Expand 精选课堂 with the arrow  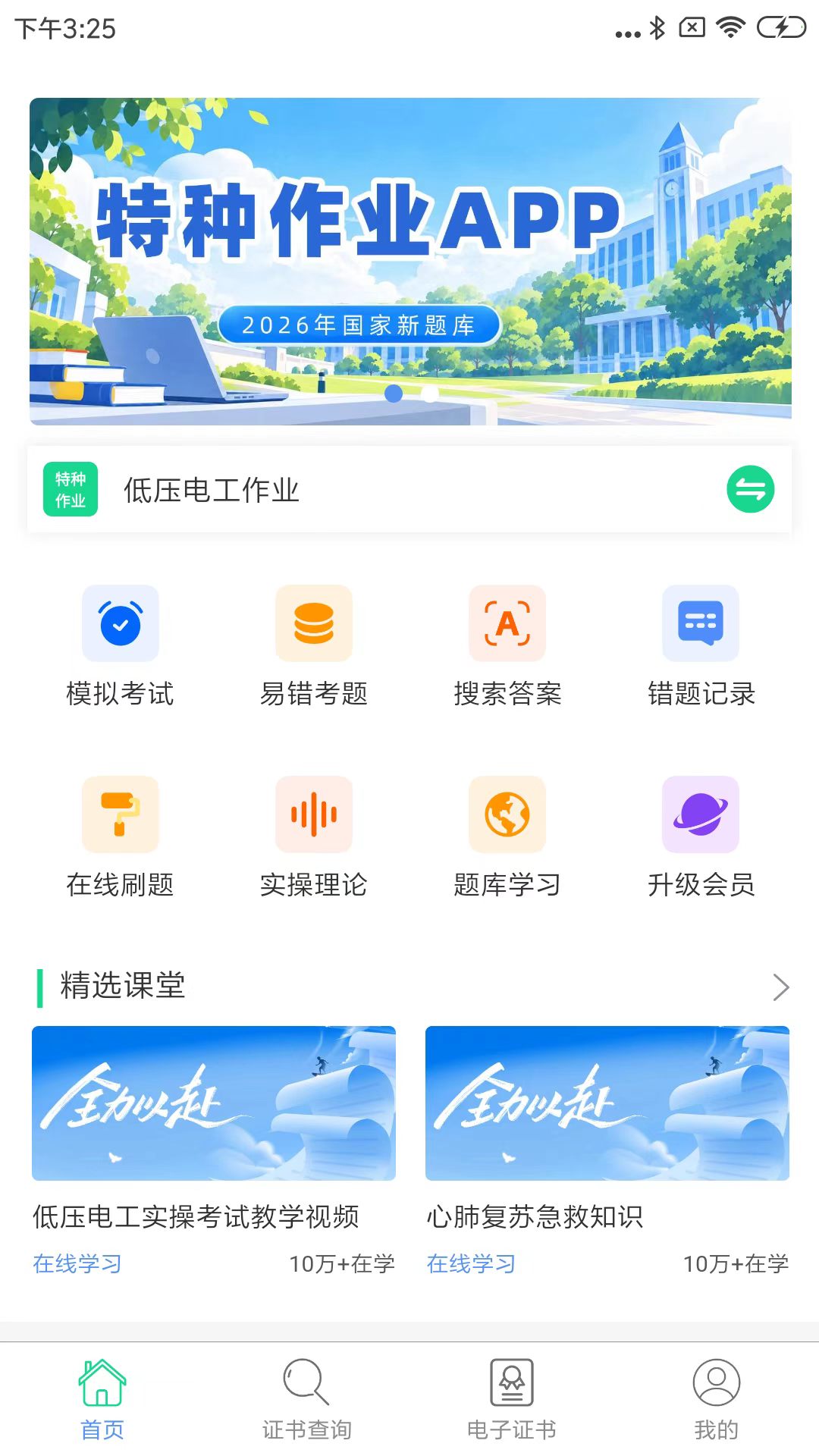coord(780,987)
